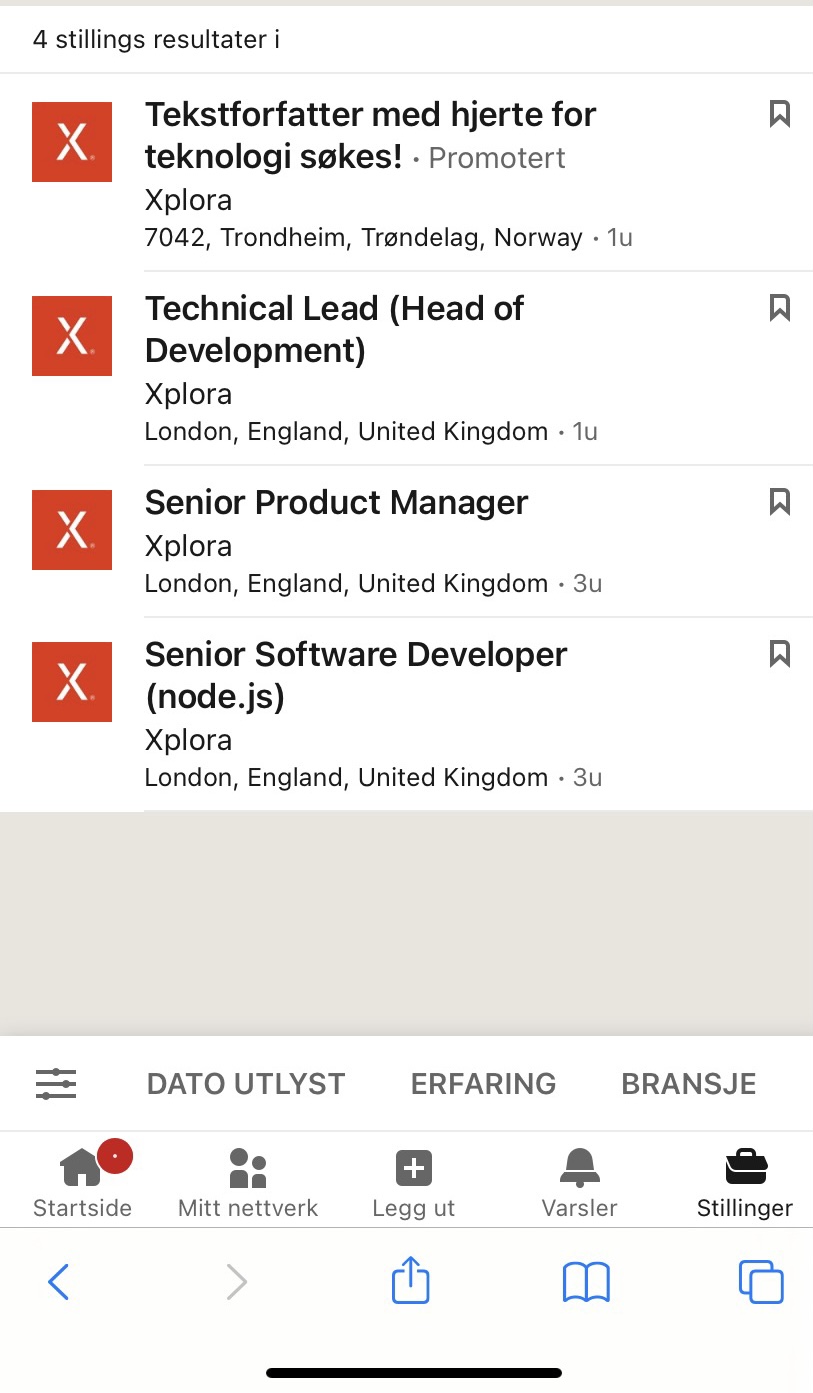This screenshot has height=1393, width=813.
Task: Open the Legg ut tab
Action: (x=414, y=1181)
